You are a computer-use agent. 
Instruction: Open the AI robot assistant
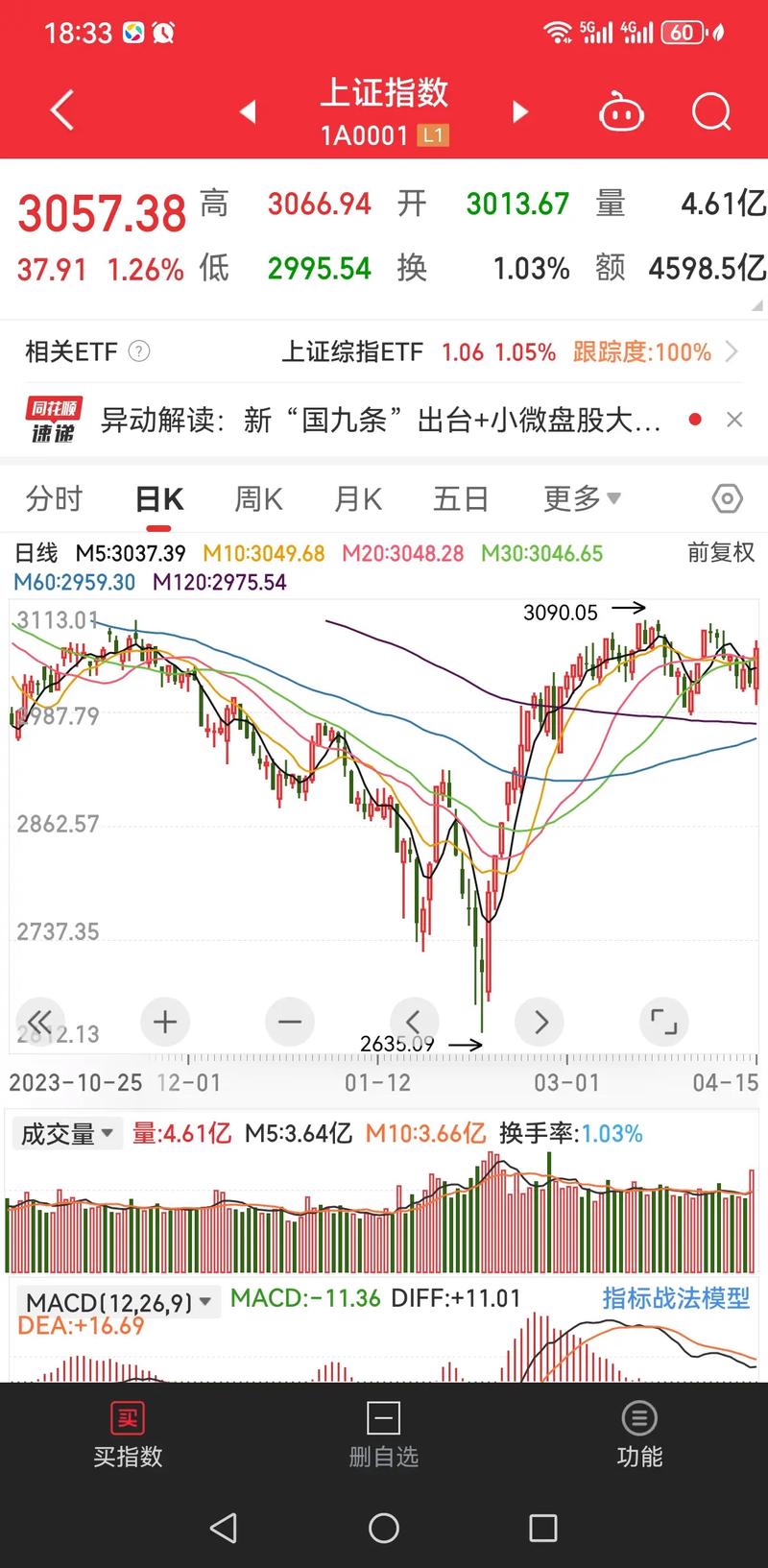(620, 110)
